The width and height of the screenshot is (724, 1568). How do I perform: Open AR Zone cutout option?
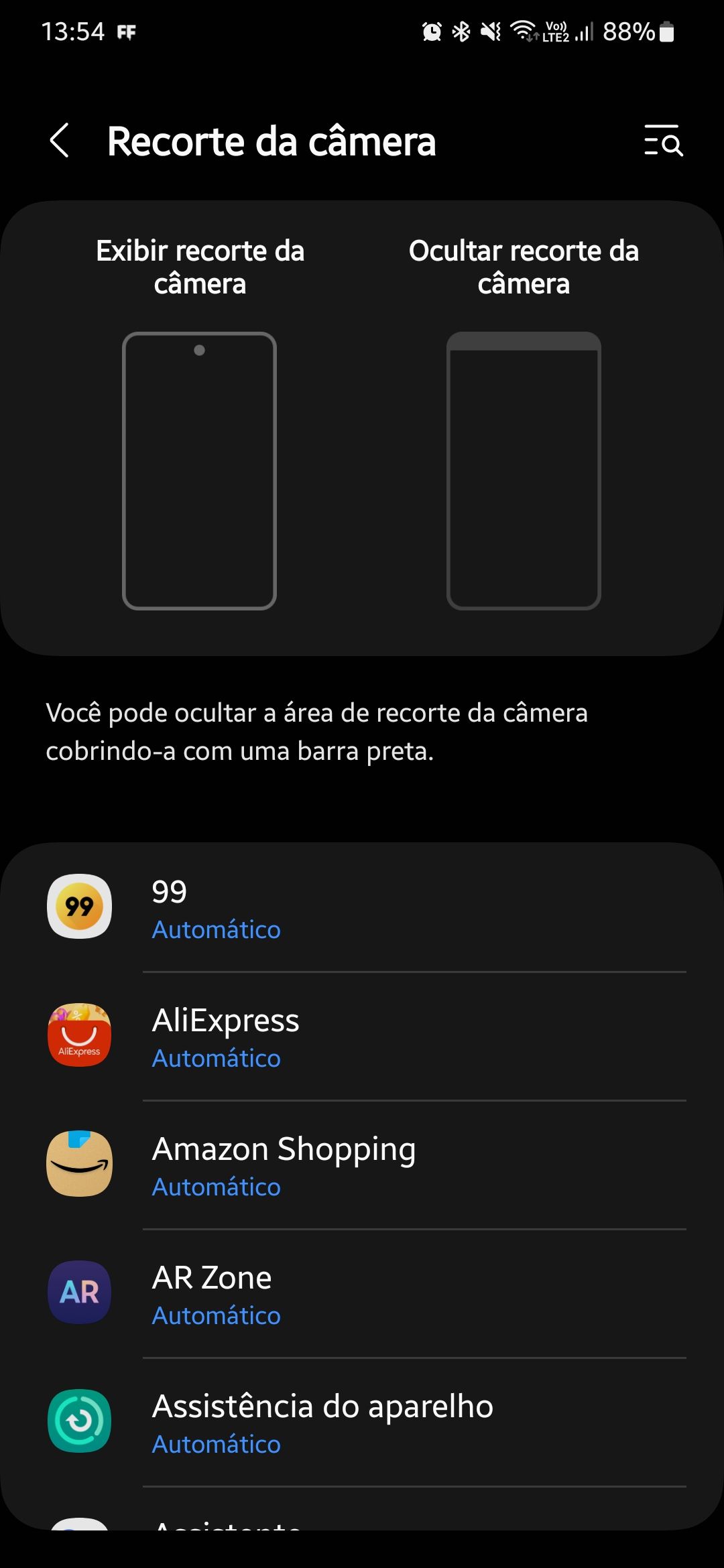click(362, 1294)
